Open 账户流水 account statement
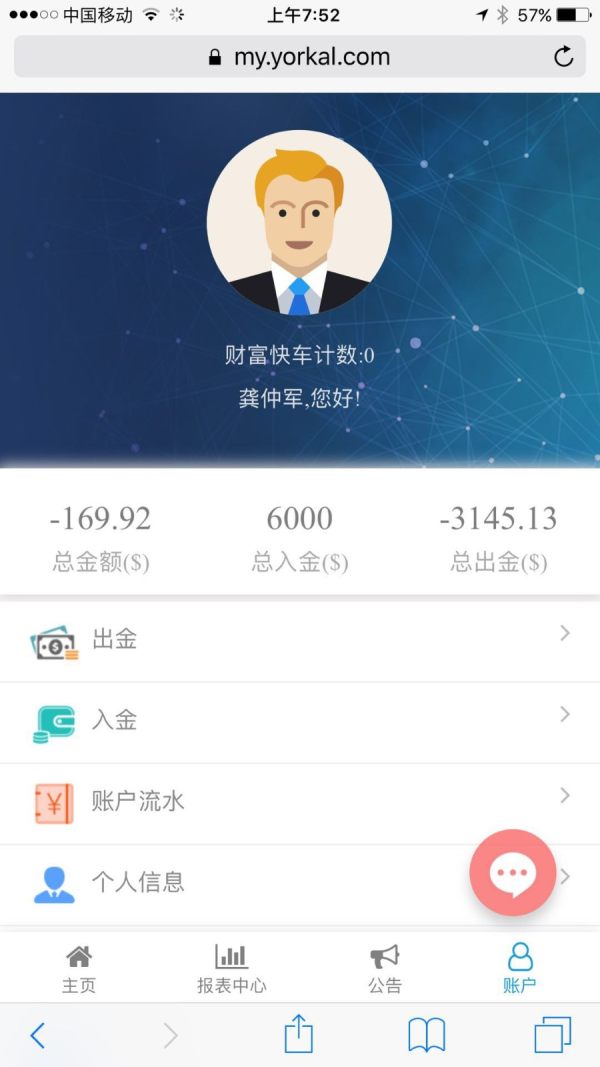This screenshot has width=600, height=1067. pyautogui.click(x=300, y=804)
